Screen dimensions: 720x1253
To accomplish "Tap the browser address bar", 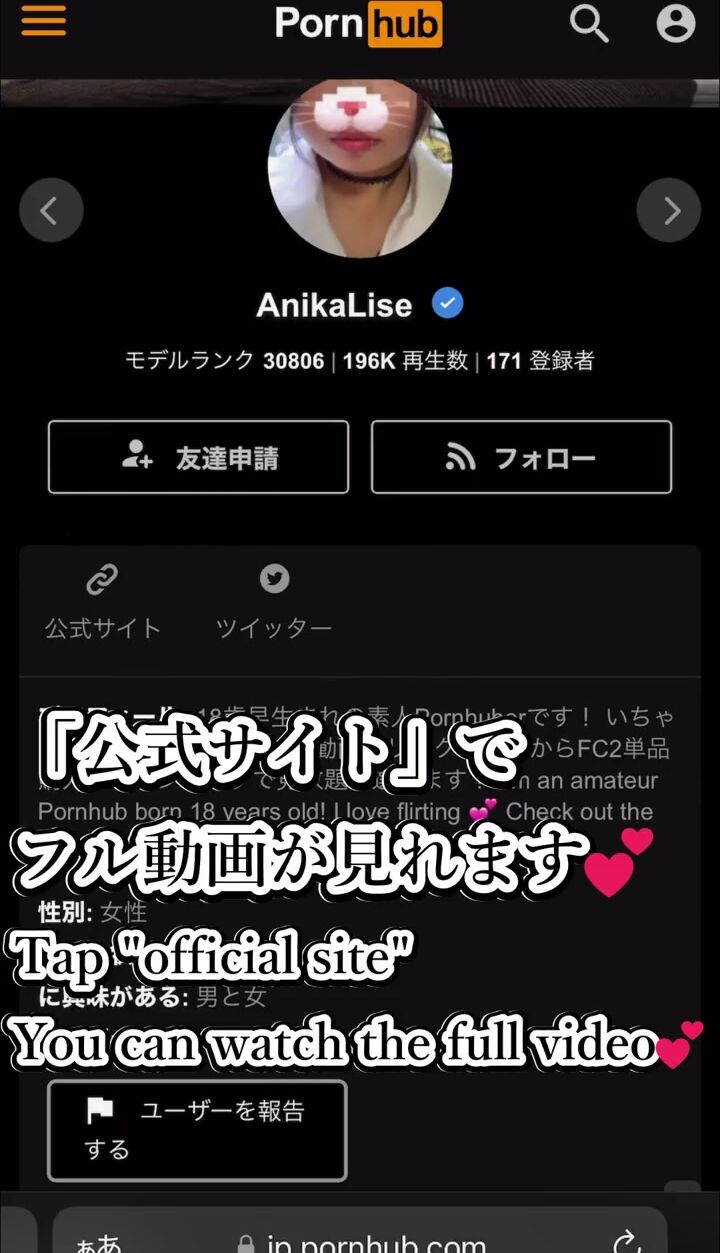I will (360, 1236).
